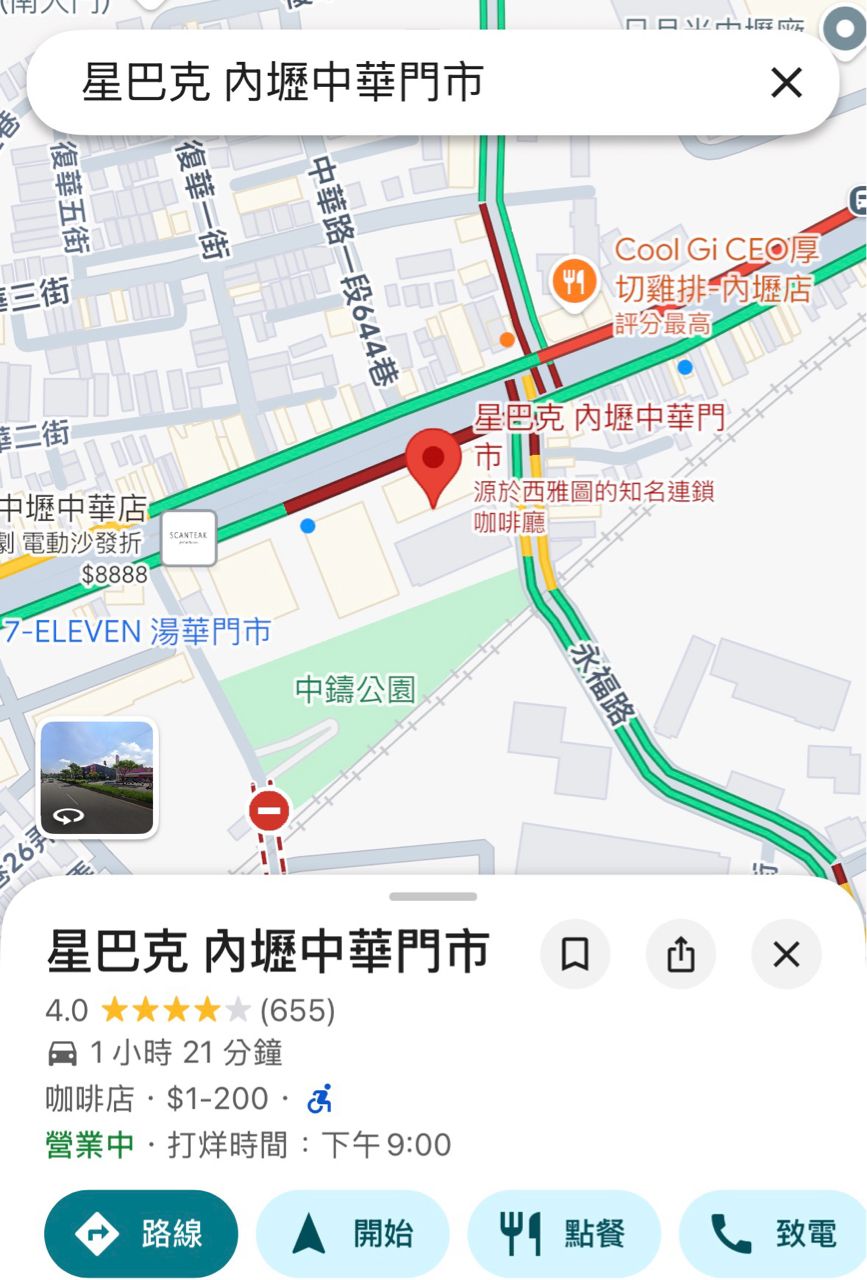Close the place details card
The image size is (867, 1280).
pos(786,955)
